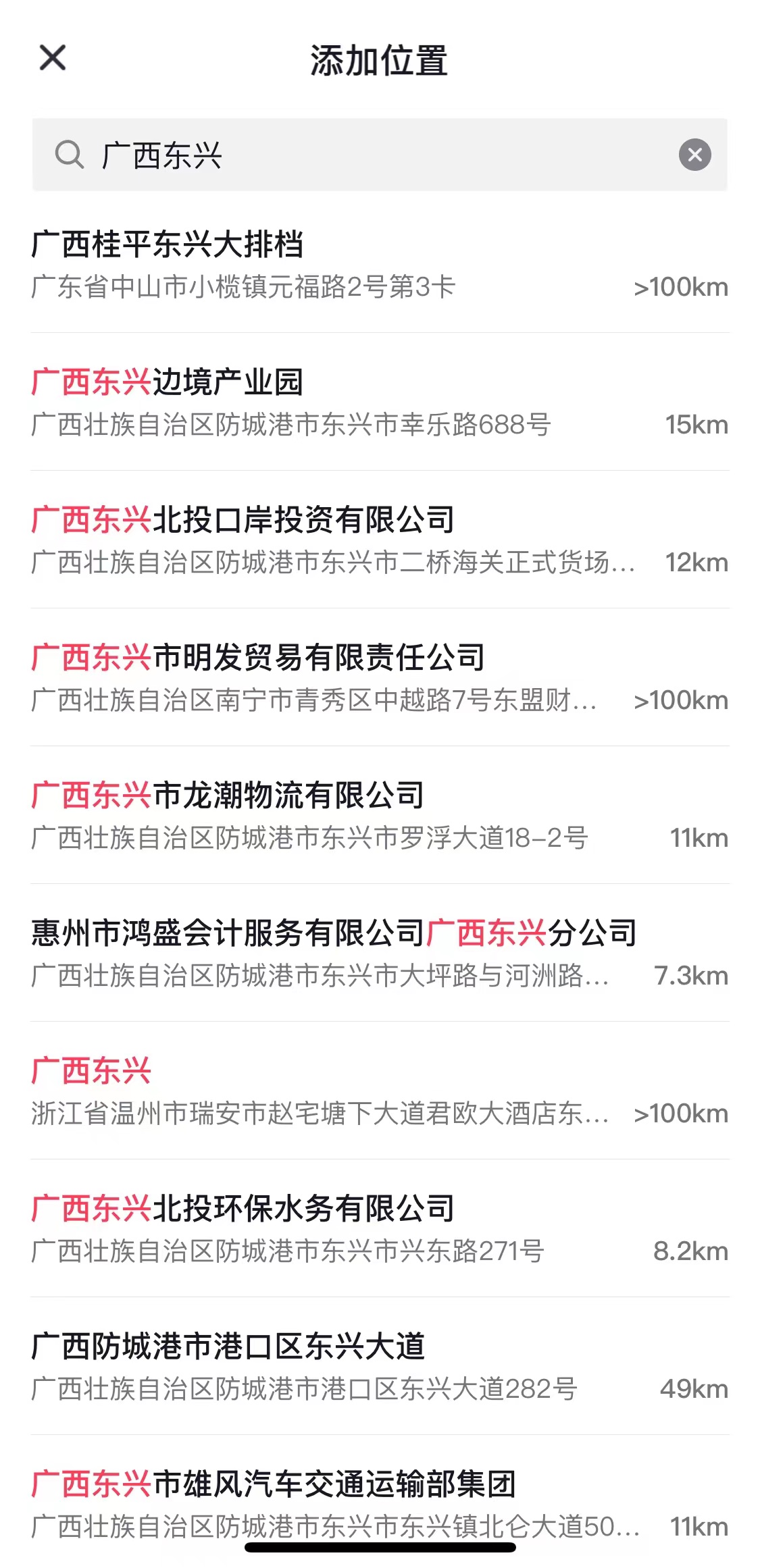760x1568 pixels.
Task: Select 广西防城港市港口区东兴大道
Action: pos(378,1367)
